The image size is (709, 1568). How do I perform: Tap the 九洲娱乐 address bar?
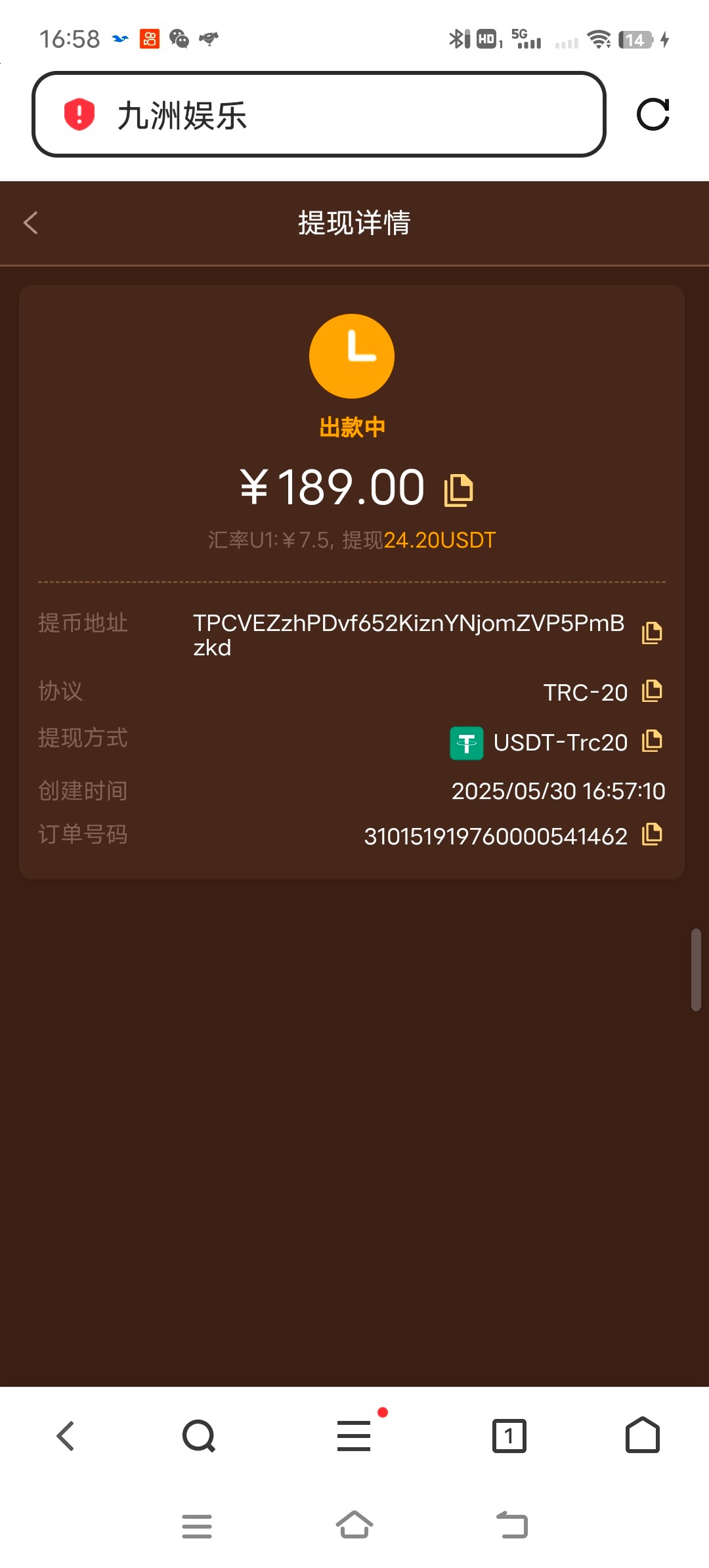(318, 115)
